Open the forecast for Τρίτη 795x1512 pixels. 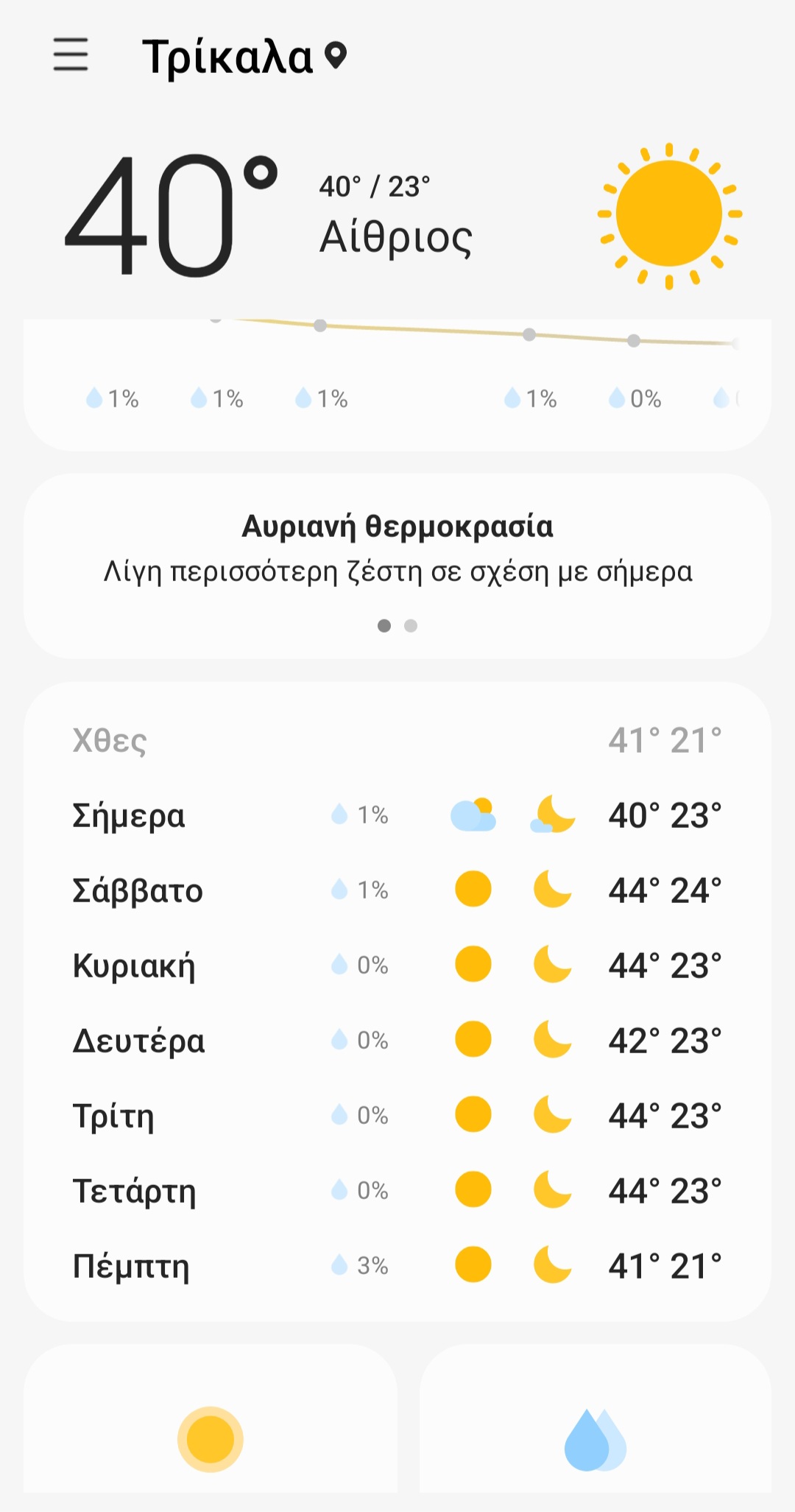[x=397, y=1116]
